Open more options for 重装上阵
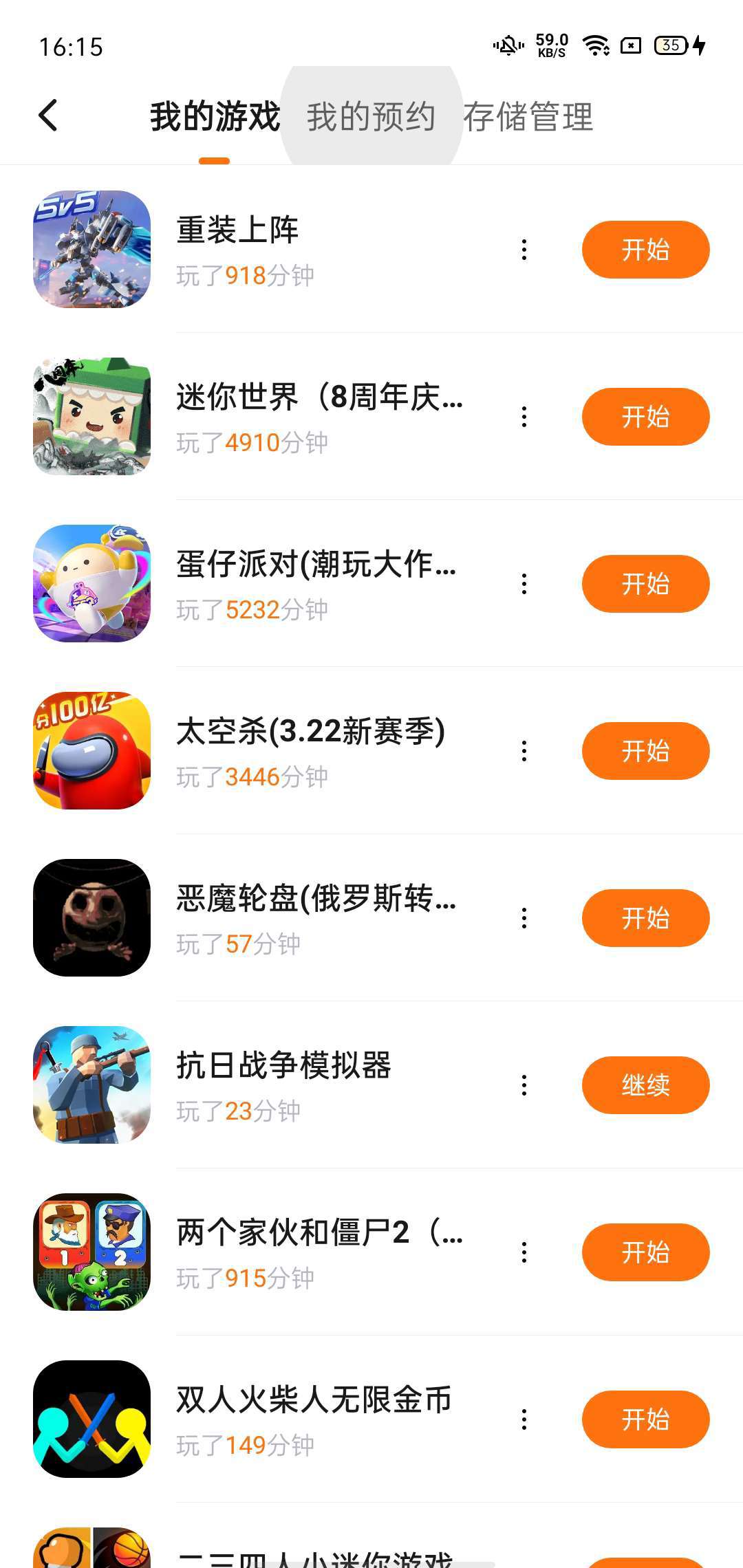This screenshot has height=1568, width=743. point(524,250)
